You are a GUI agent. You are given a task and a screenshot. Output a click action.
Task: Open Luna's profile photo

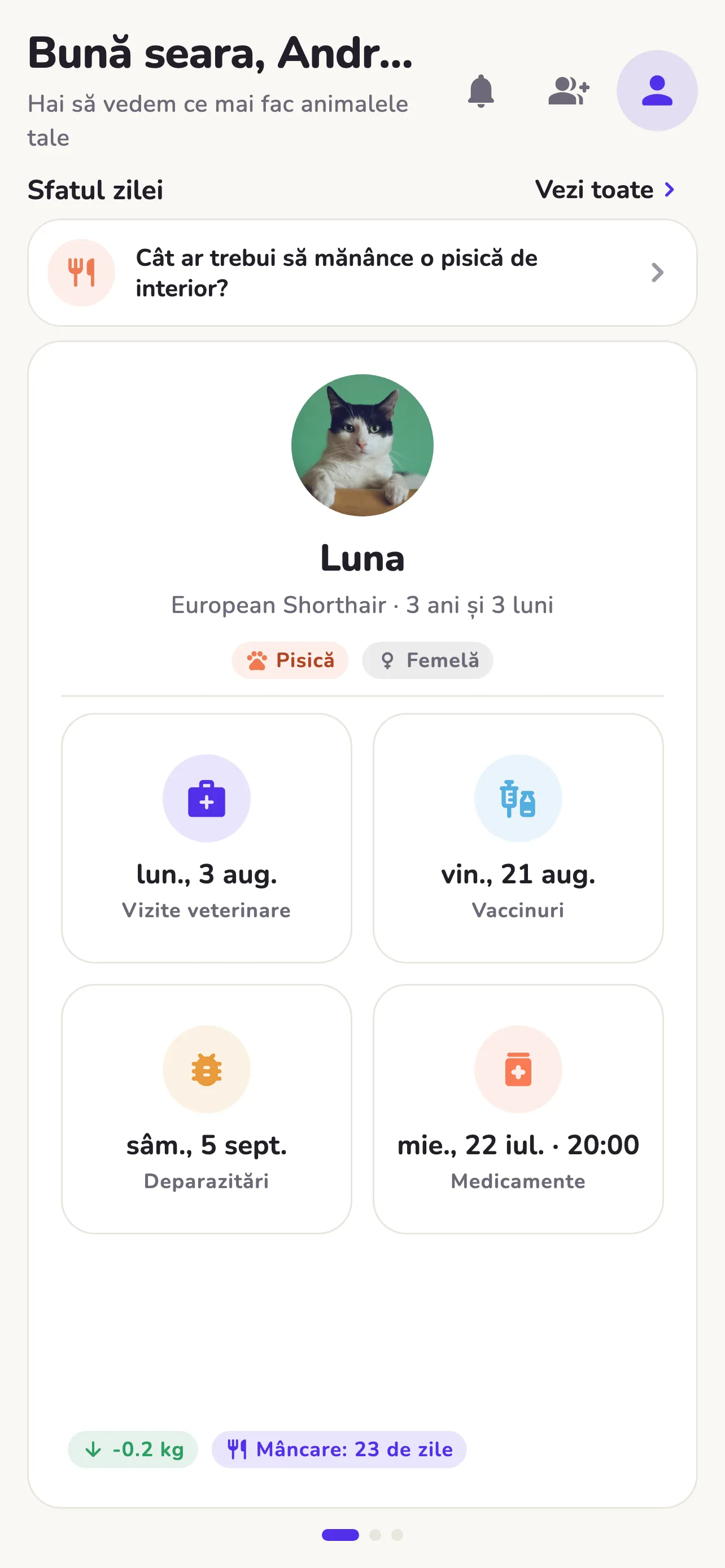pyautogui.click(x=362, y=445)
